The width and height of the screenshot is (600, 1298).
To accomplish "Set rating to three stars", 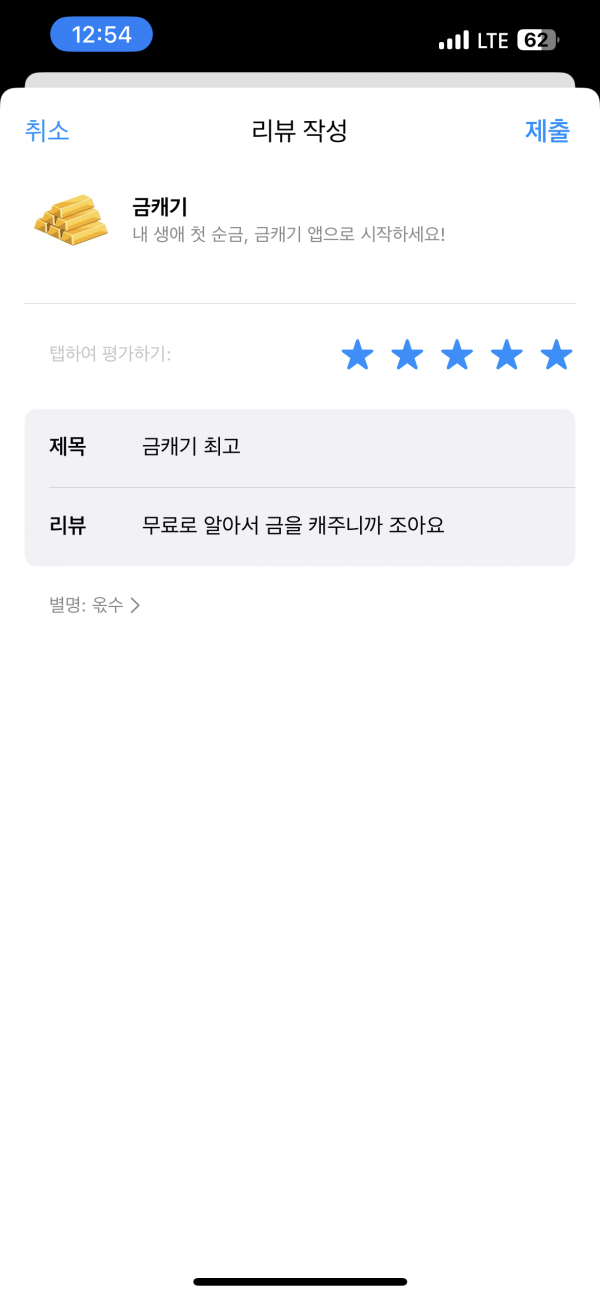I will point(457,354).
